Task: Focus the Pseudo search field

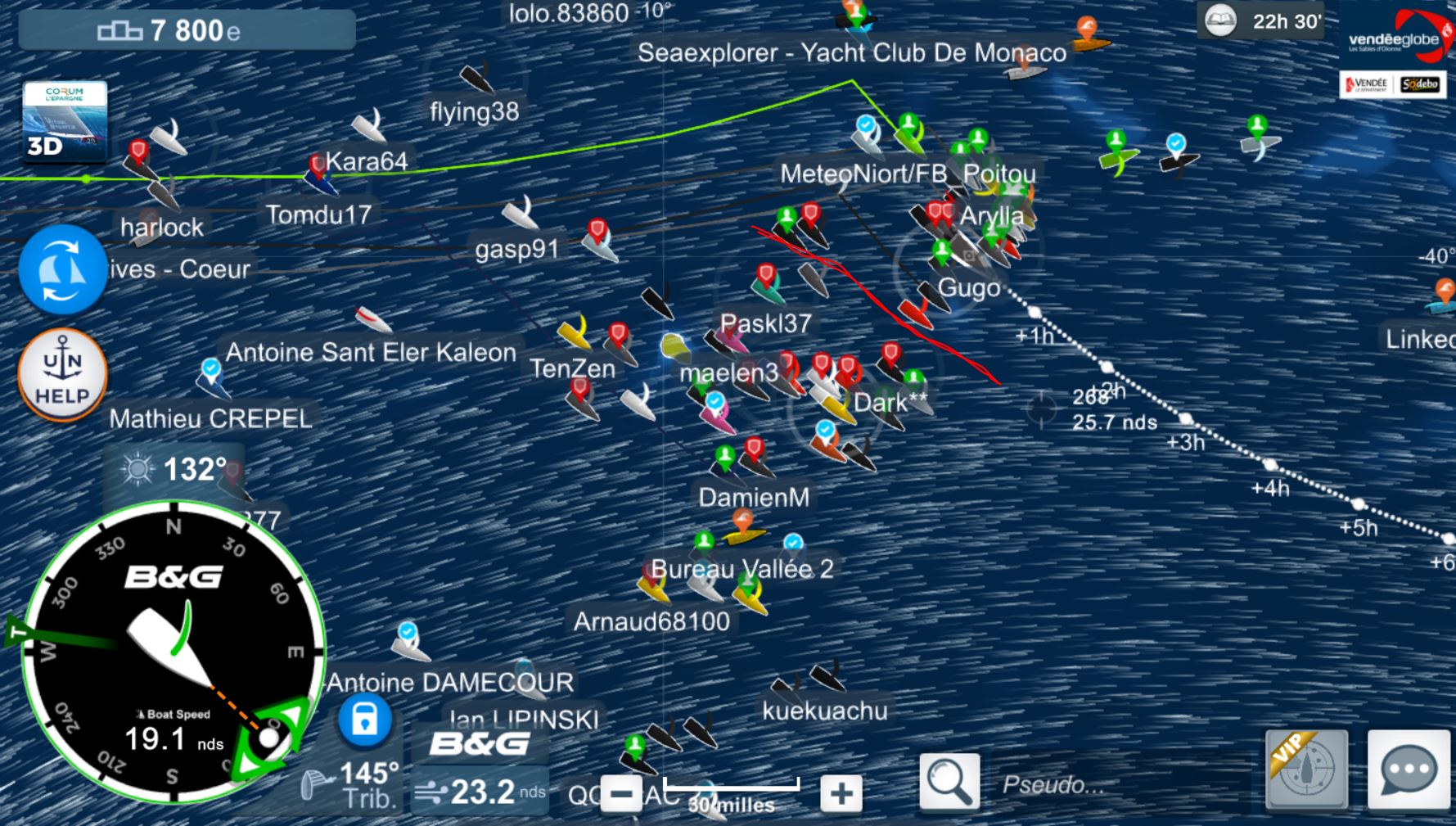Action: click(x=1121, y=784)
